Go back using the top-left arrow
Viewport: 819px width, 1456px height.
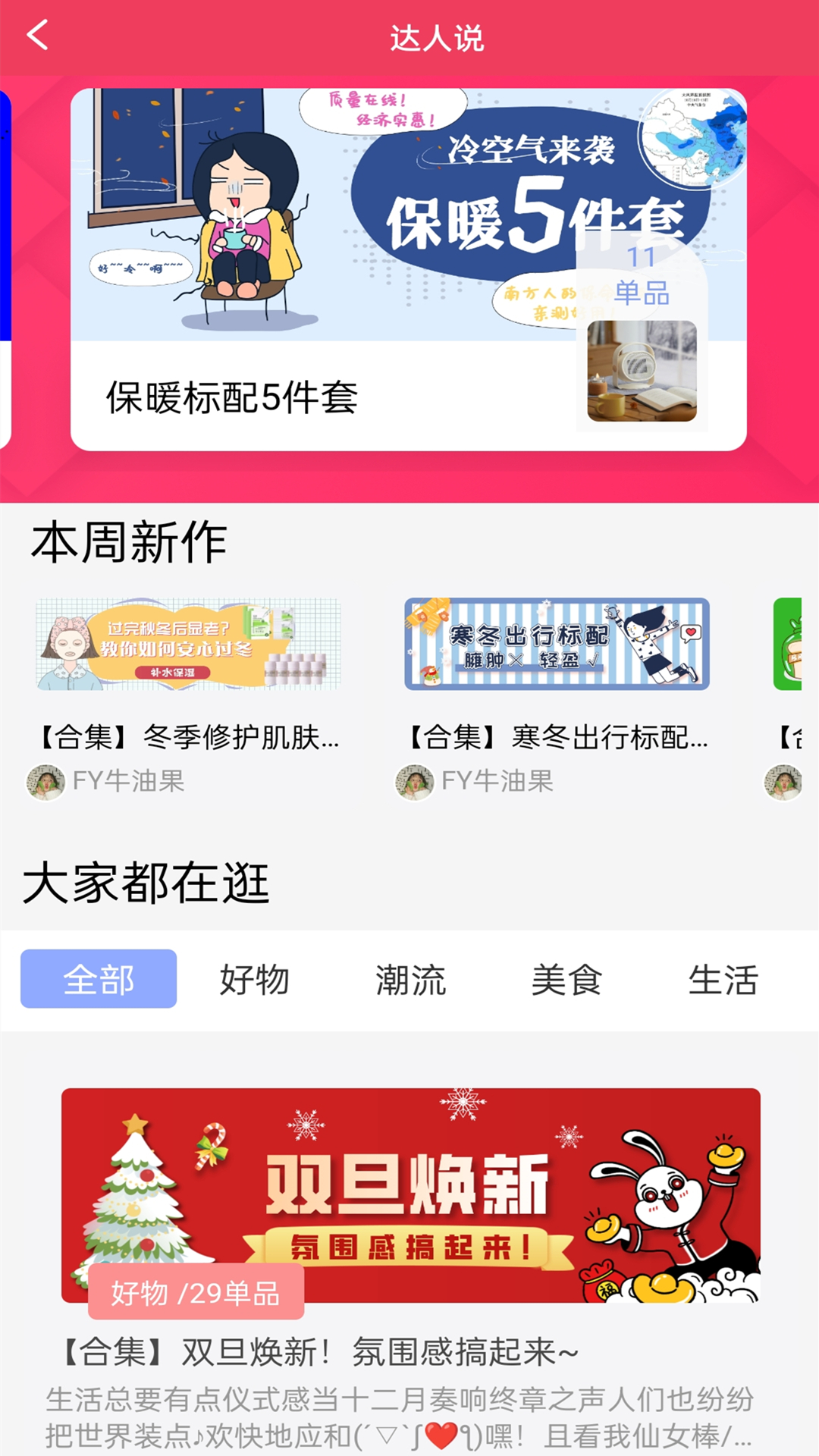tap(38, 36)
